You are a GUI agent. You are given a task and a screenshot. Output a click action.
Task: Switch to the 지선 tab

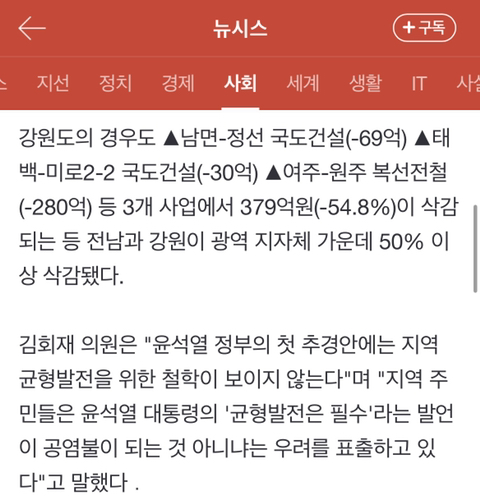53,83
